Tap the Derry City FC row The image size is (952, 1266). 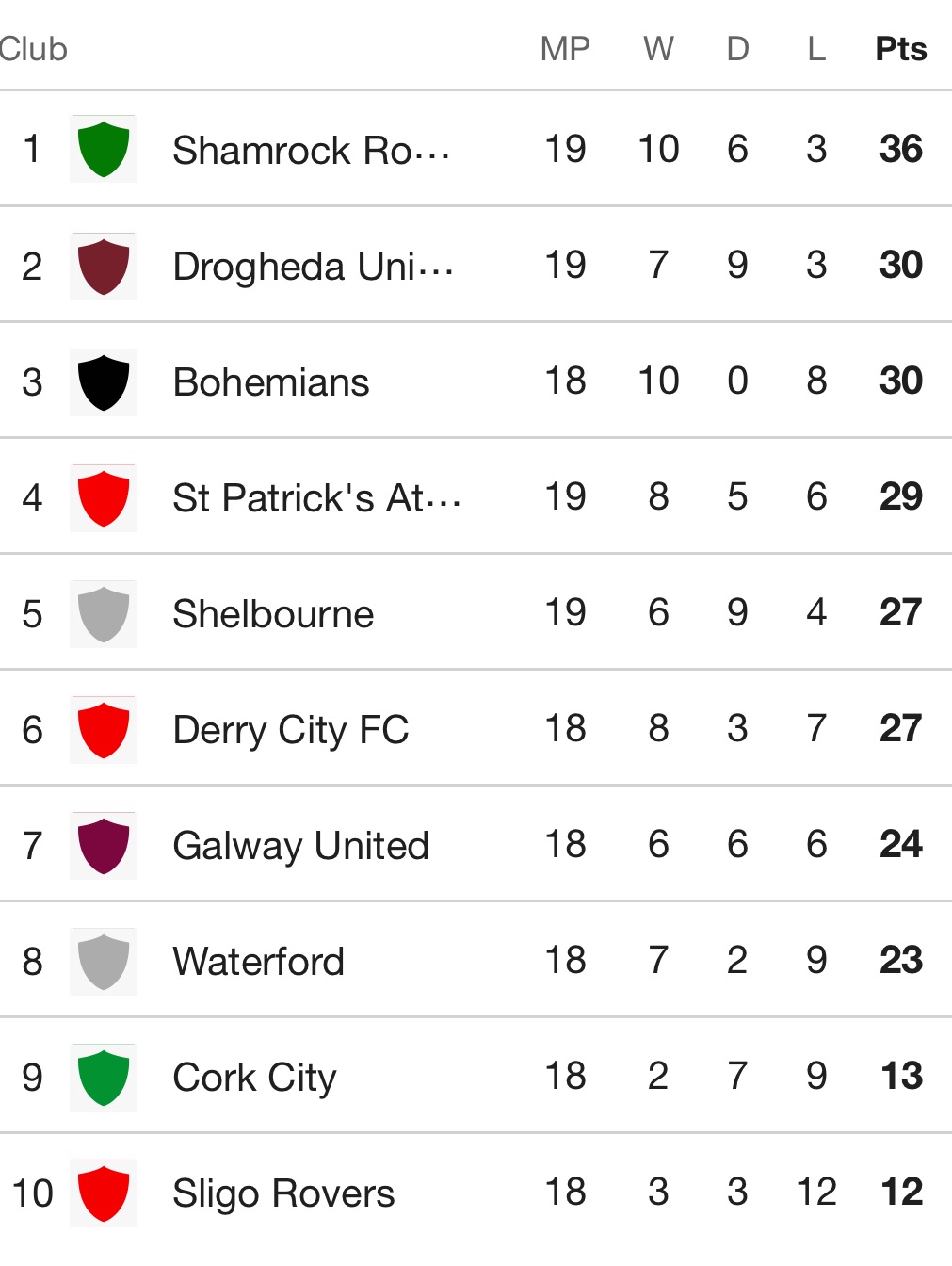(x=291, y=729)
